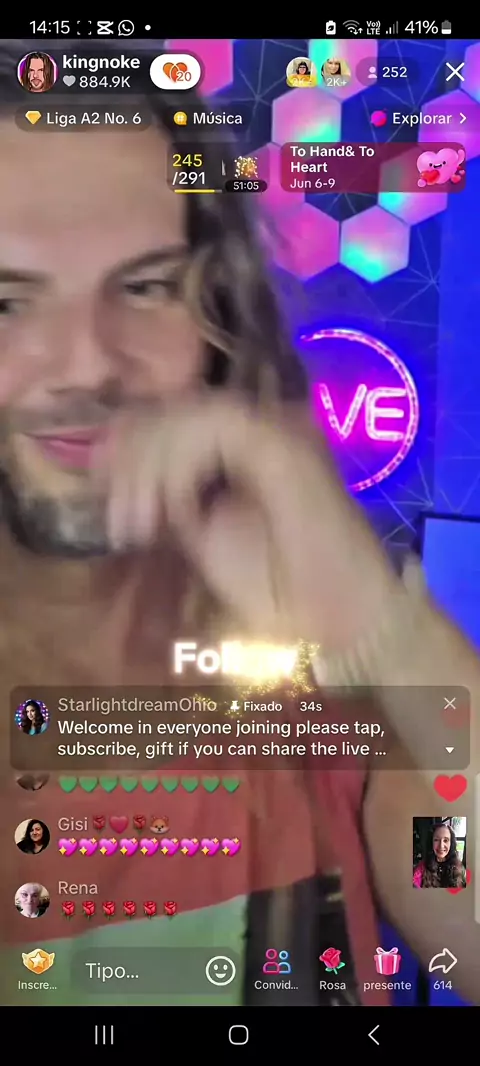Screen dimensions: 480x1066
Task: Tap the Inscrever subscribe star
Action: (37, 969)
